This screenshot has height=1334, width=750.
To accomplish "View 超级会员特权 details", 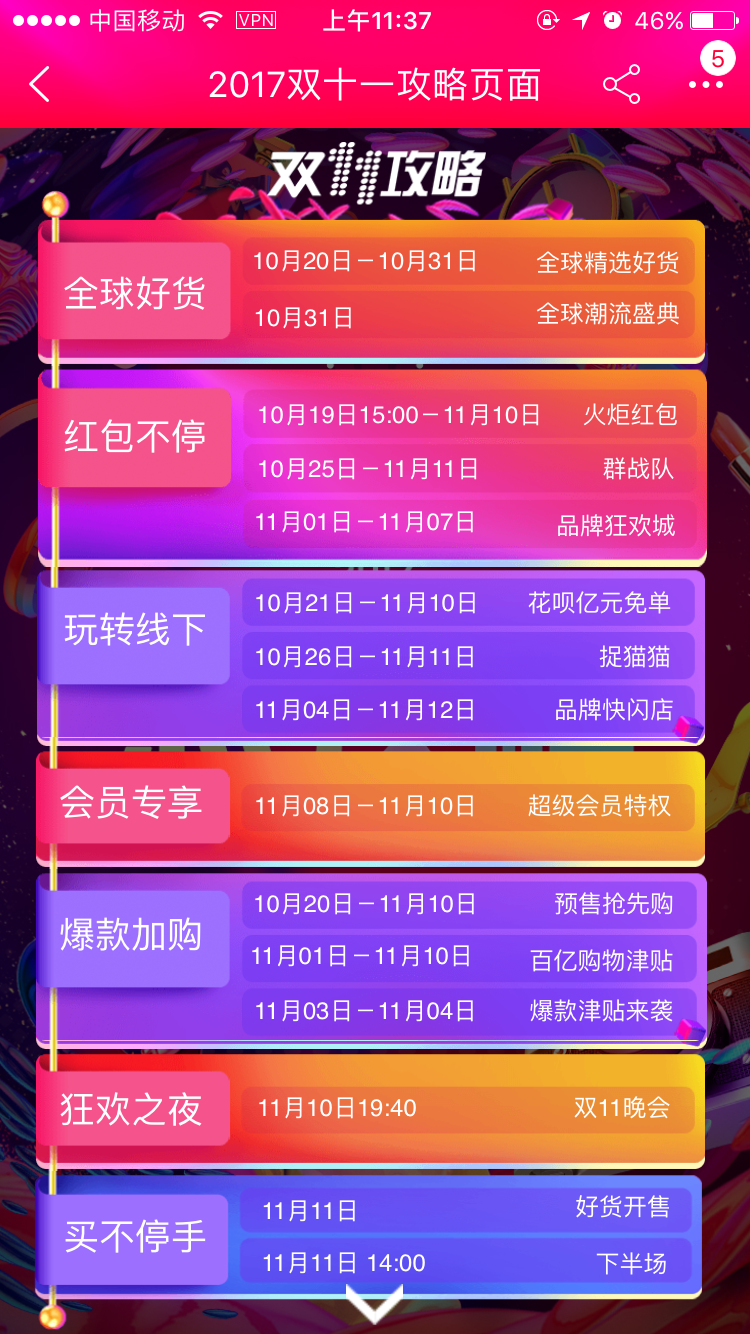I will coord(468,806).
